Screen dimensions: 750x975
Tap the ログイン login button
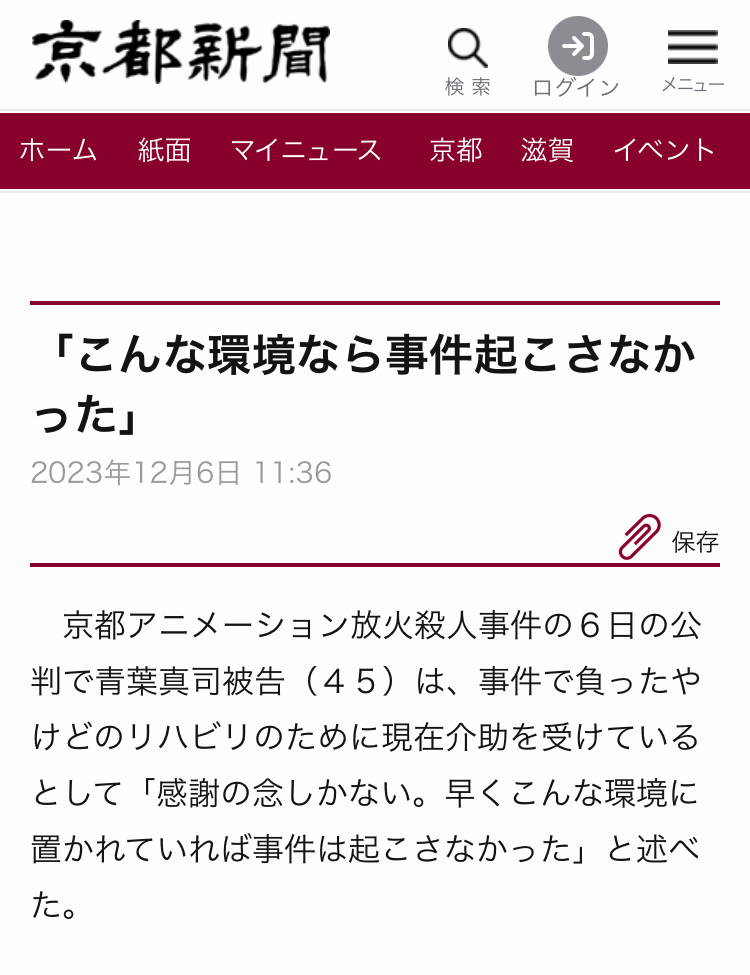[577, 59]
